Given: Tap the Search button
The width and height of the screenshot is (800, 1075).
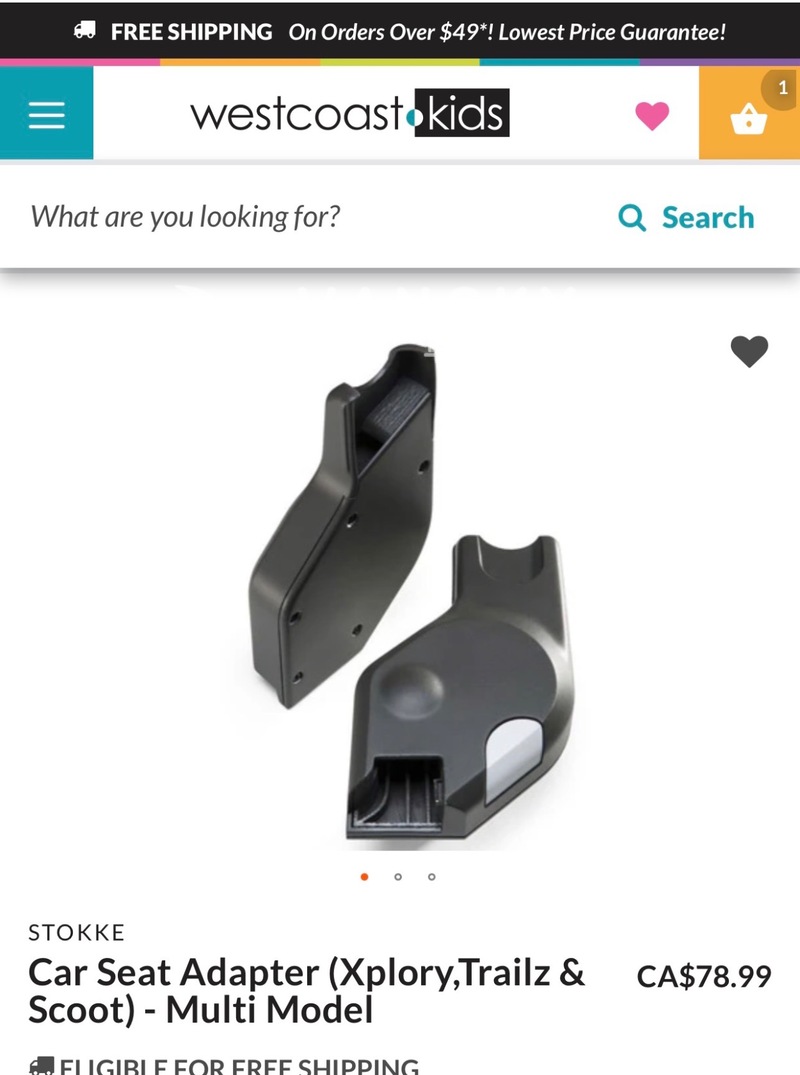Looking at the screenshot, I should 687,217.
